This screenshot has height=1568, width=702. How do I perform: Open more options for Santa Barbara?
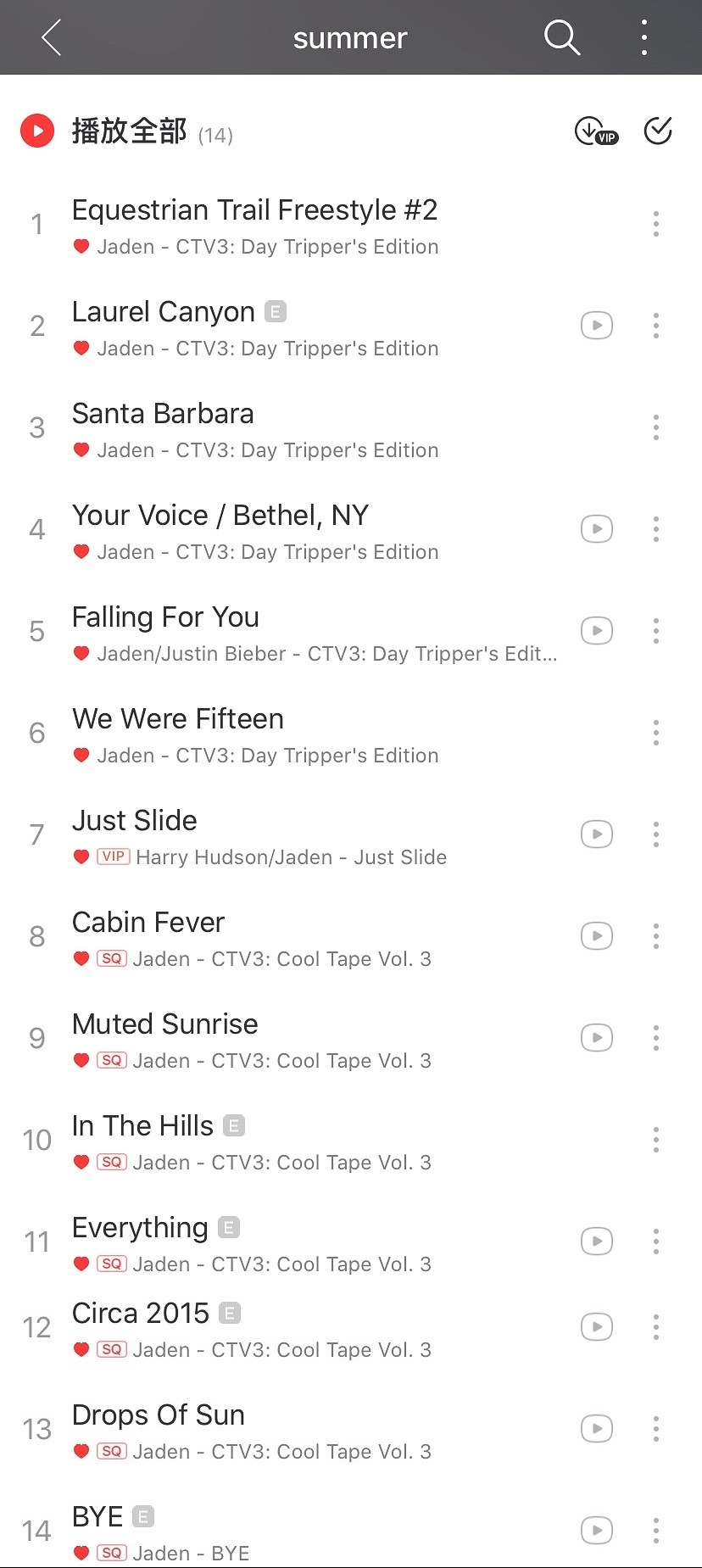click(x=655, y=427)
